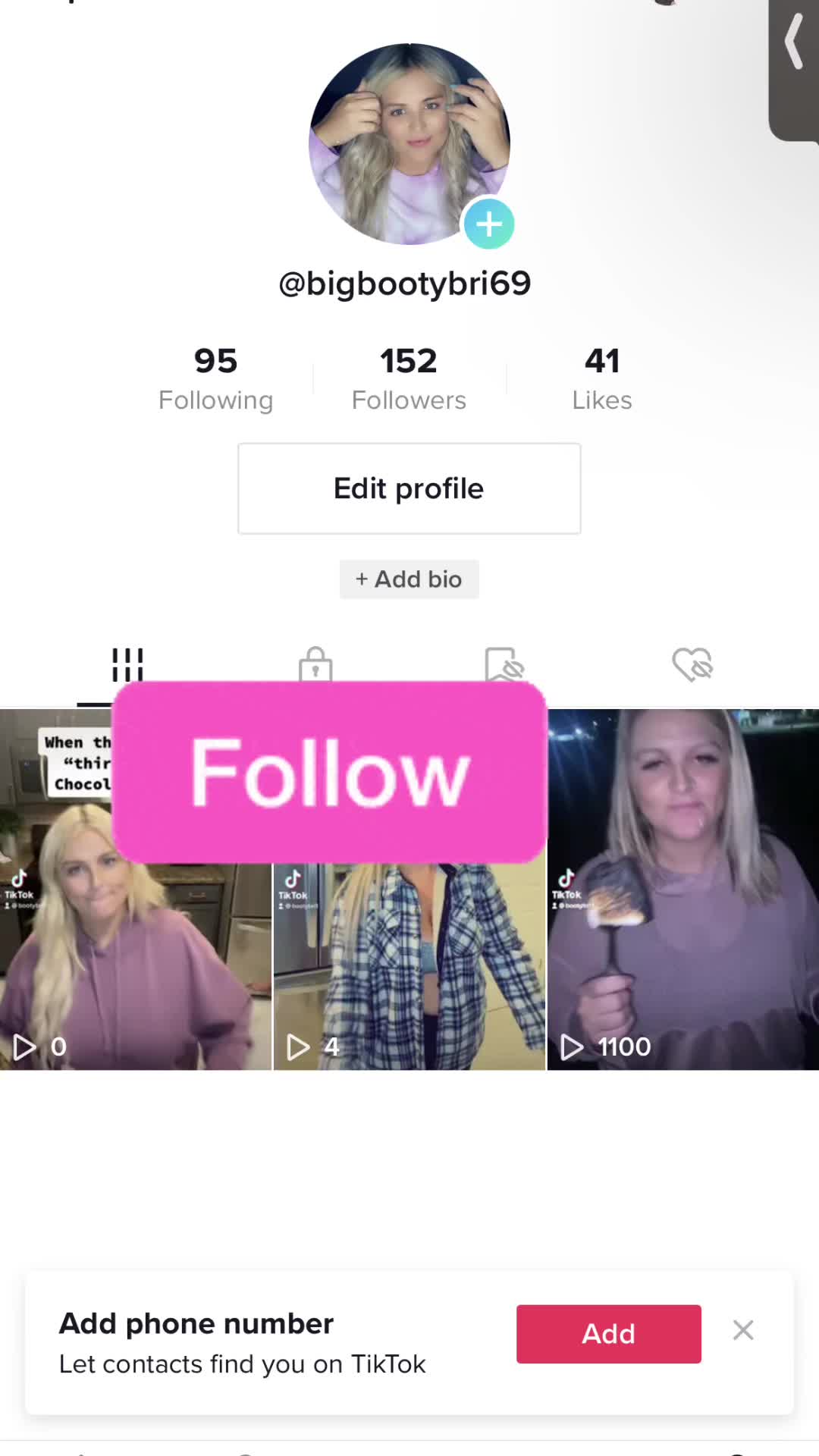Tap Add to add phone number
The height and width of the screenshot is (1456, 819).
609,1334
